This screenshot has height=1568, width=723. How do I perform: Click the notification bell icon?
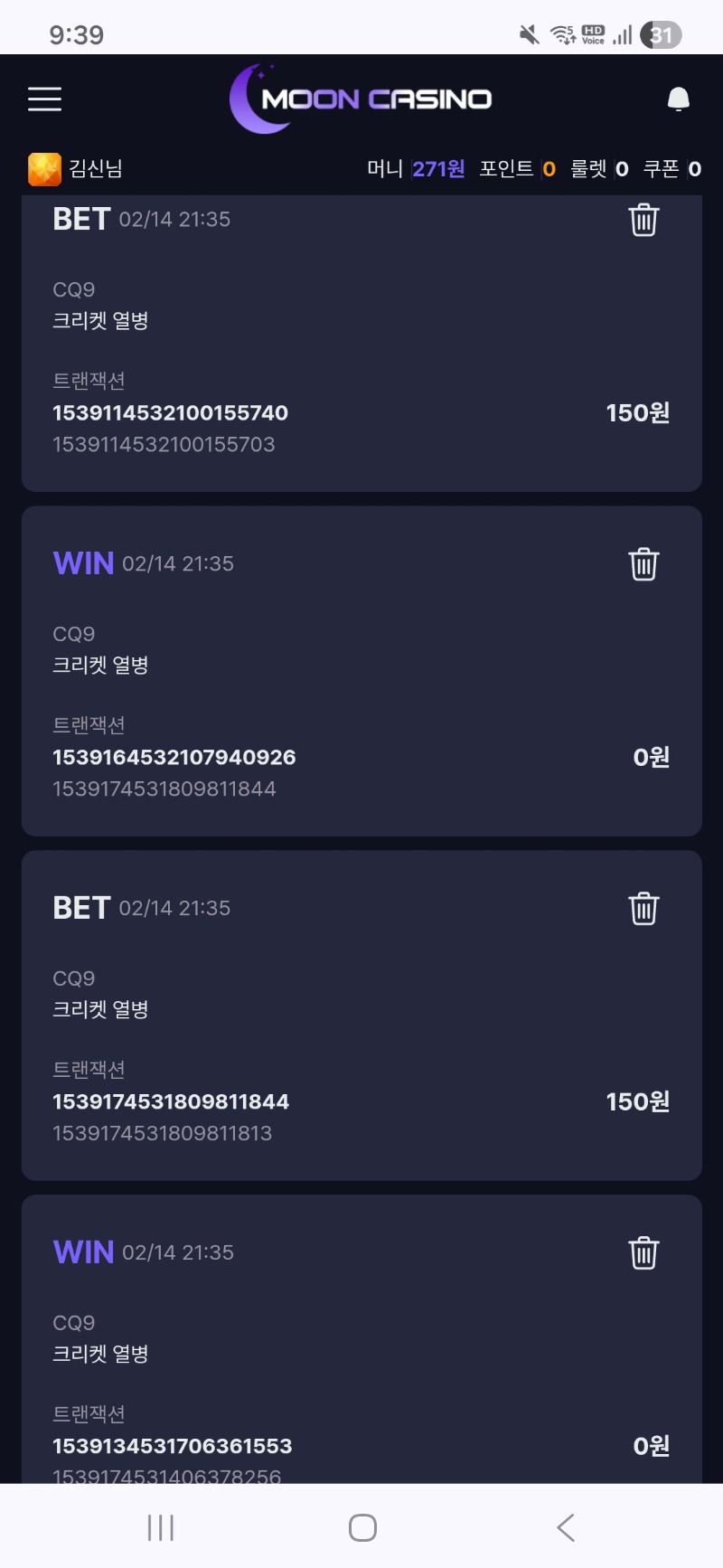[677, 99]
